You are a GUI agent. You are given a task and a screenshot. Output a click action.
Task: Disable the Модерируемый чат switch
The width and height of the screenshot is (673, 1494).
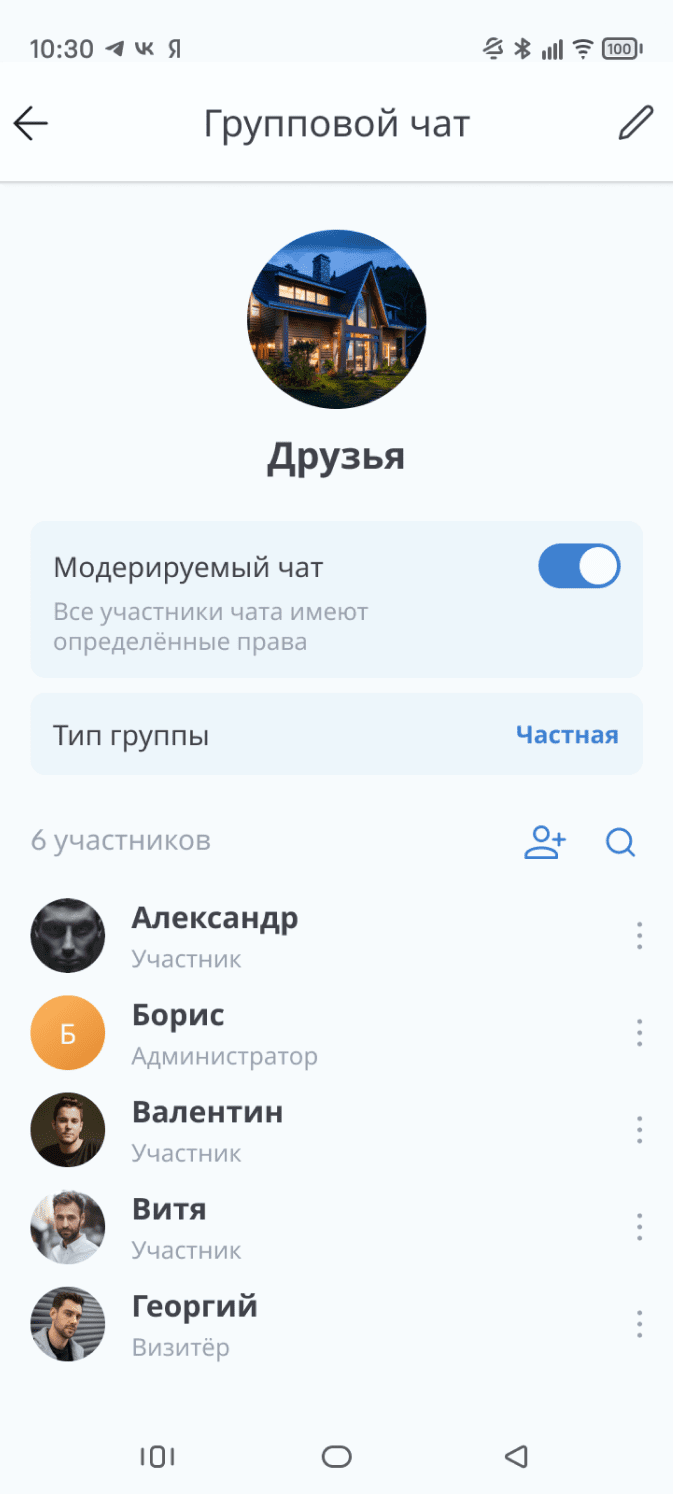579,566
